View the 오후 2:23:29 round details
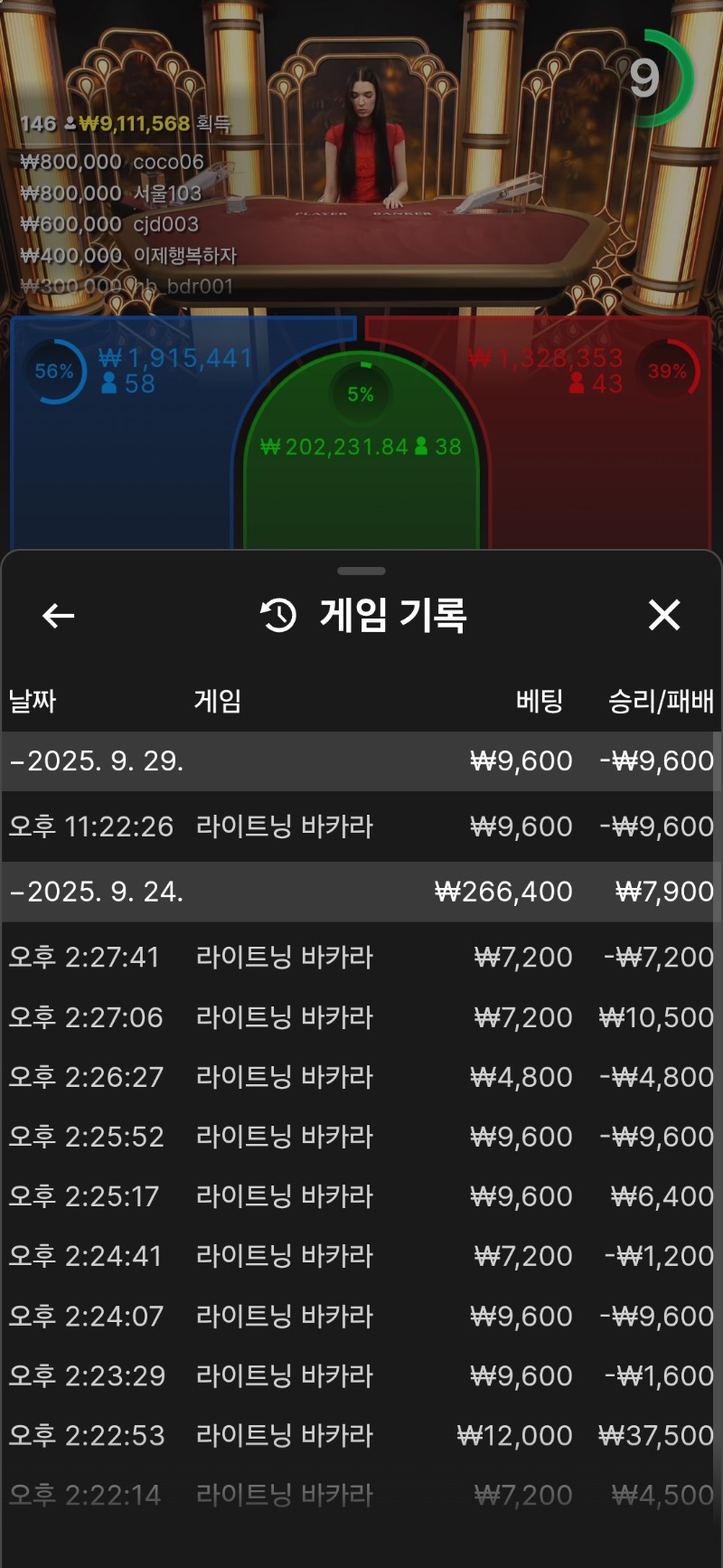This screenshot has height=1568, width=723. click(x=361, y=1375)
